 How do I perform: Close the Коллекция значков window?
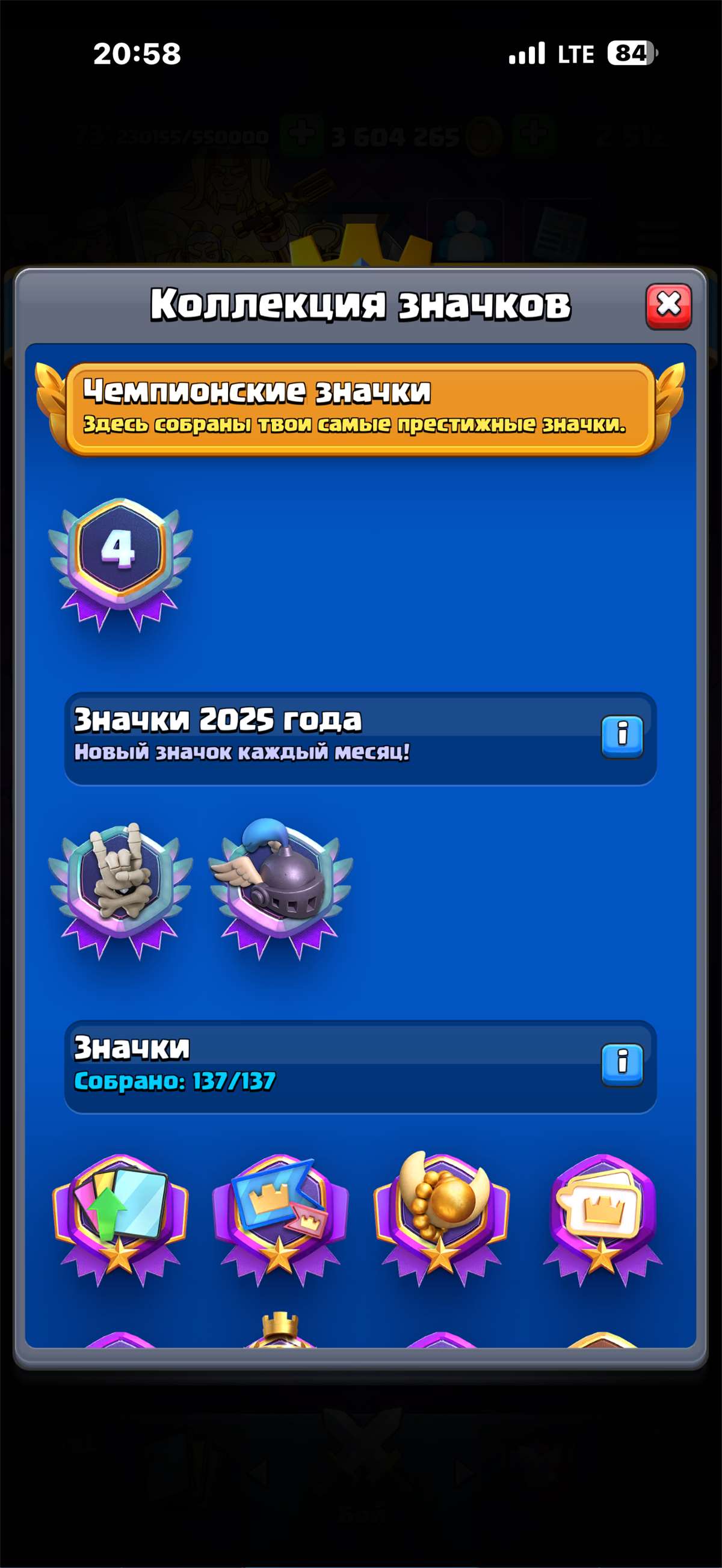pos(668,306)
